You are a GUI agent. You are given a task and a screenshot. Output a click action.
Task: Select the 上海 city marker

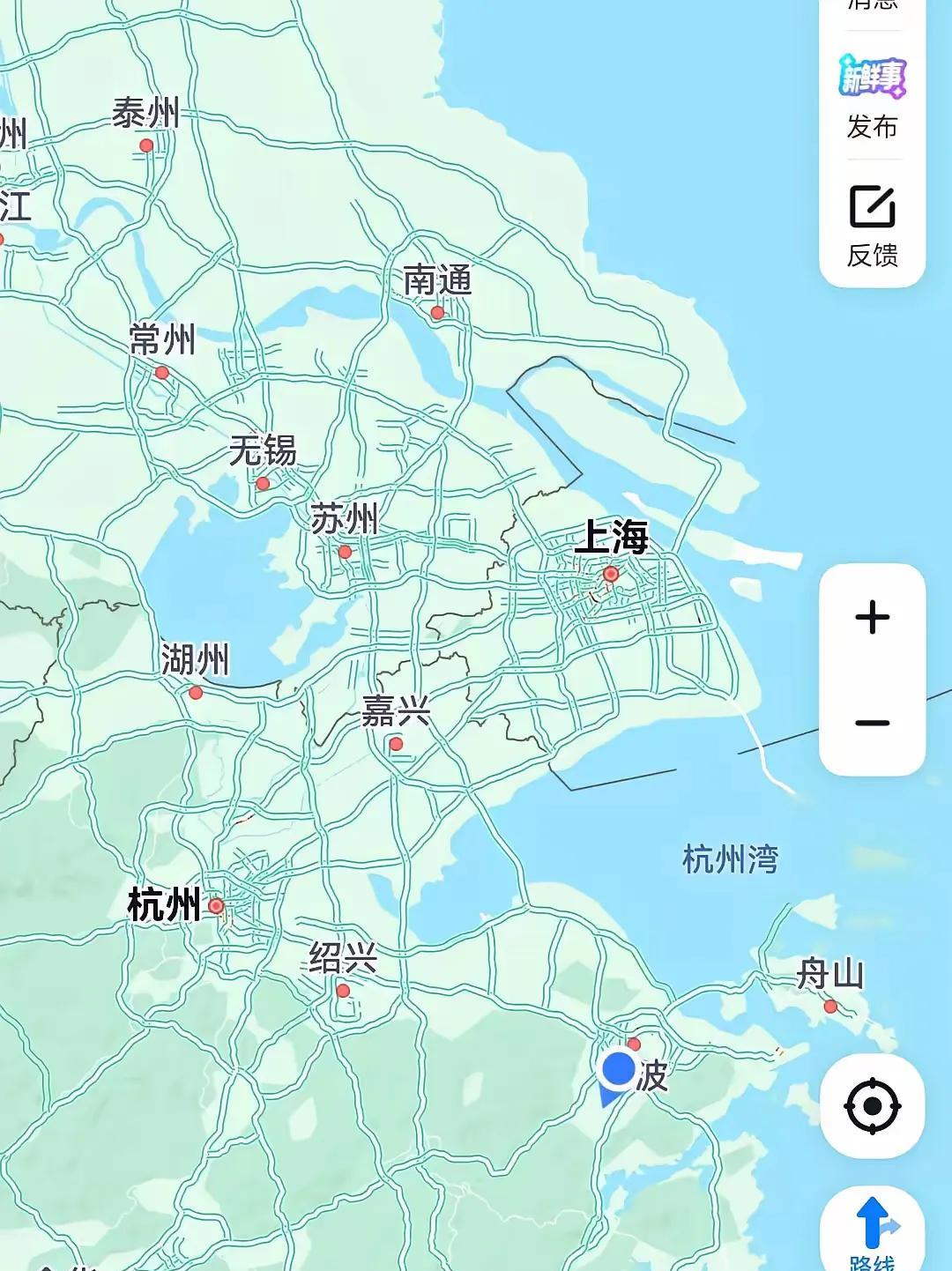point(611,574)
